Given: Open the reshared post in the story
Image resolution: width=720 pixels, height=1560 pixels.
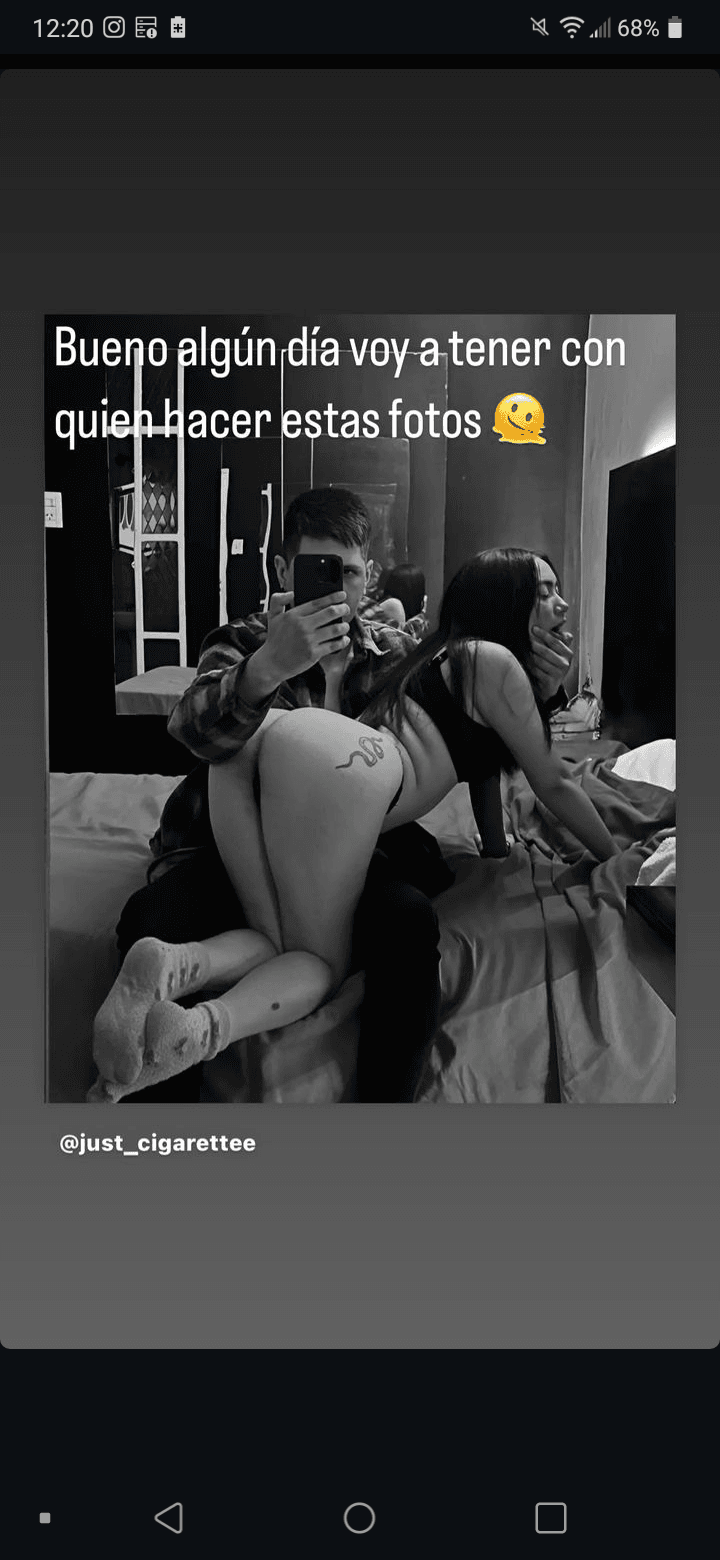Looking at the screenshot, I should point(360,708).
